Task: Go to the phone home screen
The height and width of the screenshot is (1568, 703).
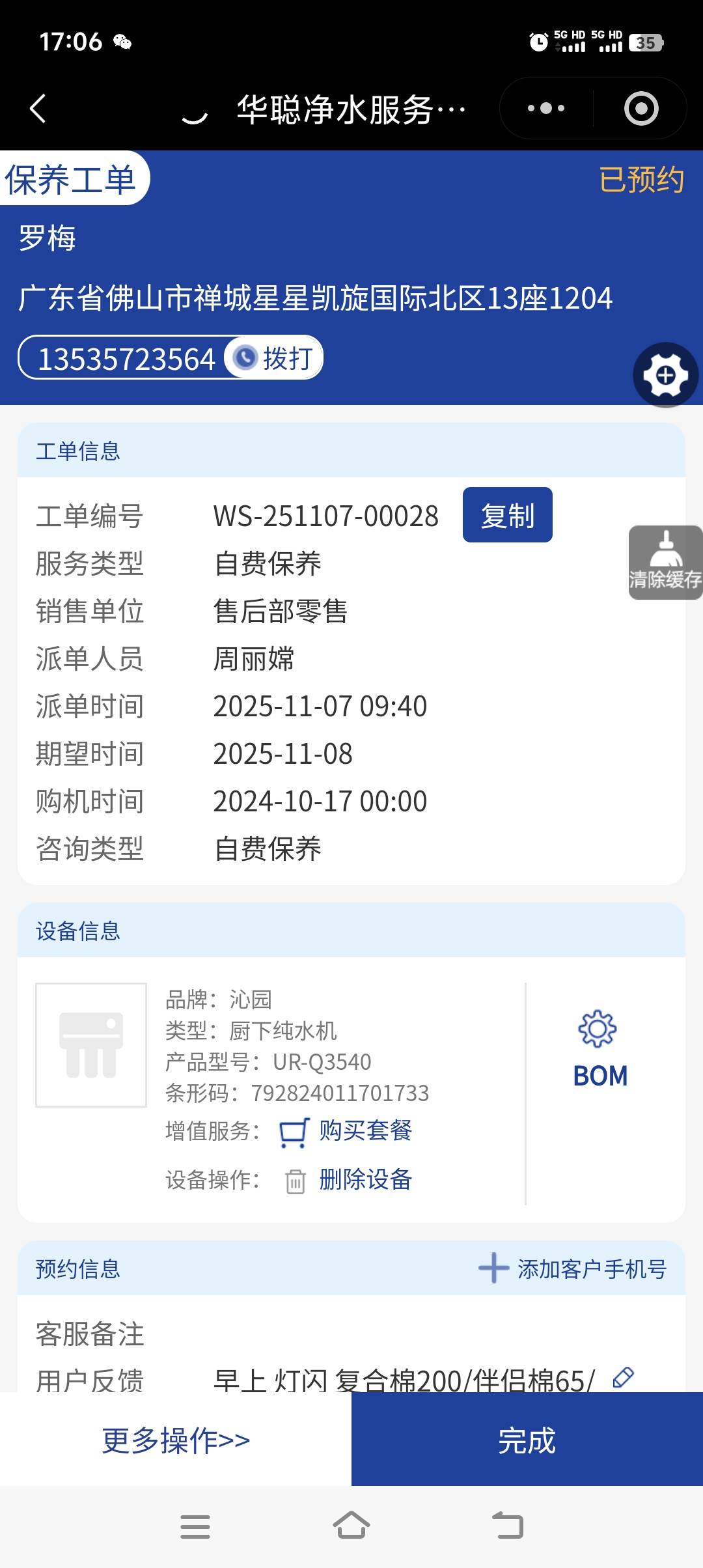Action: click(351, 1526)
